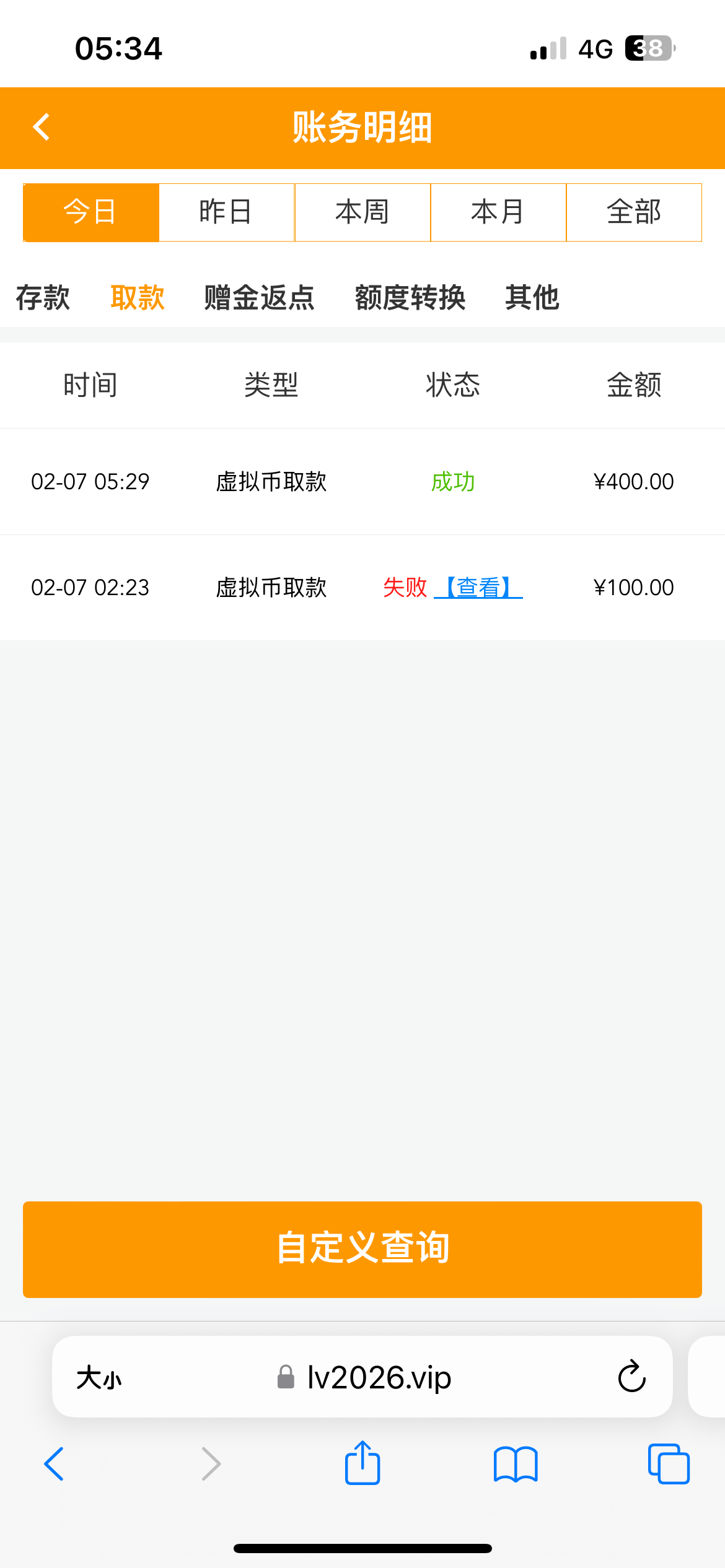Navigate back in Safari toolbar

pyautogui.click(x=55, y=1463)
